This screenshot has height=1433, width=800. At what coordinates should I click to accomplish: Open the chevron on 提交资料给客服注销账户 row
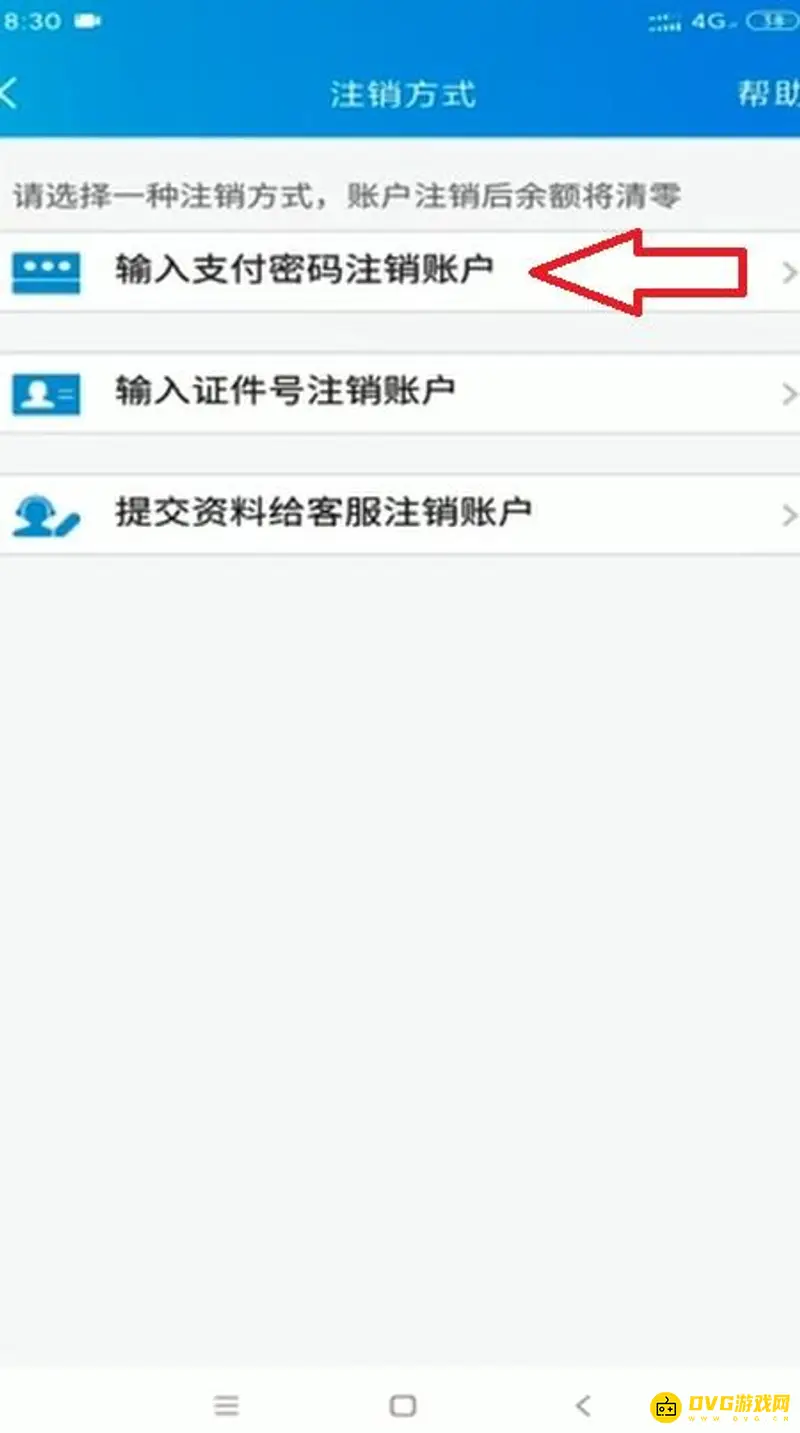tap(790, 513)
